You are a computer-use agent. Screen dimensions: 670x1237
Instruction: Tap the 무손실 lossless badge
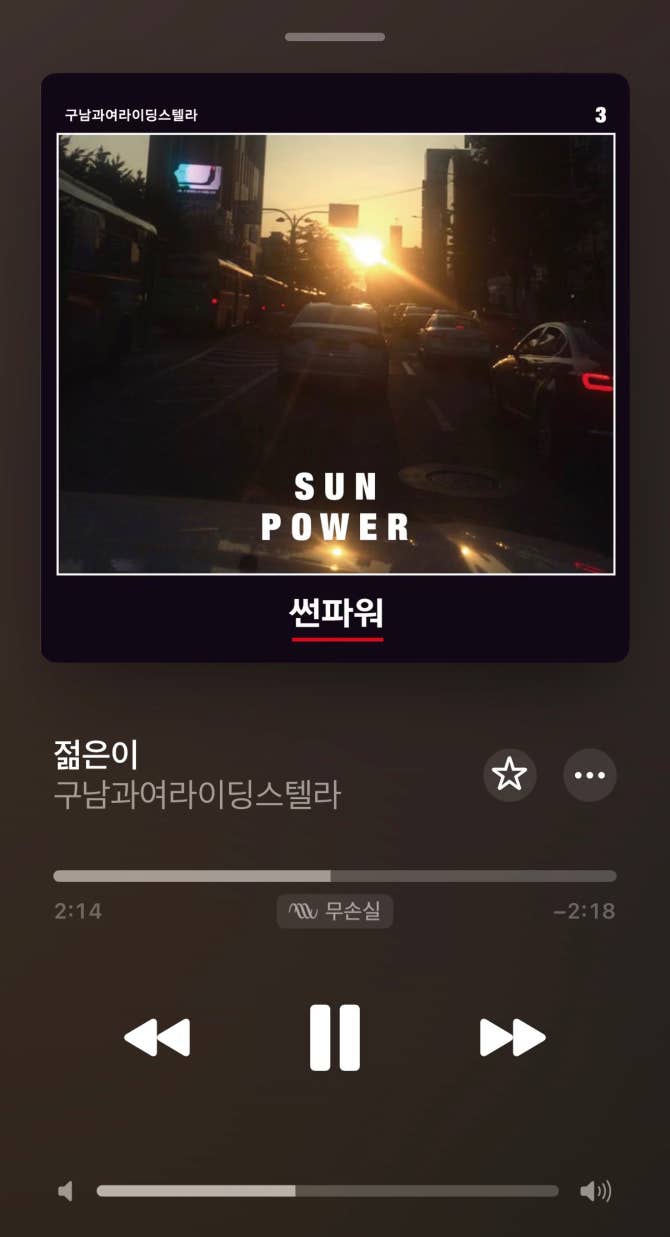334,911
